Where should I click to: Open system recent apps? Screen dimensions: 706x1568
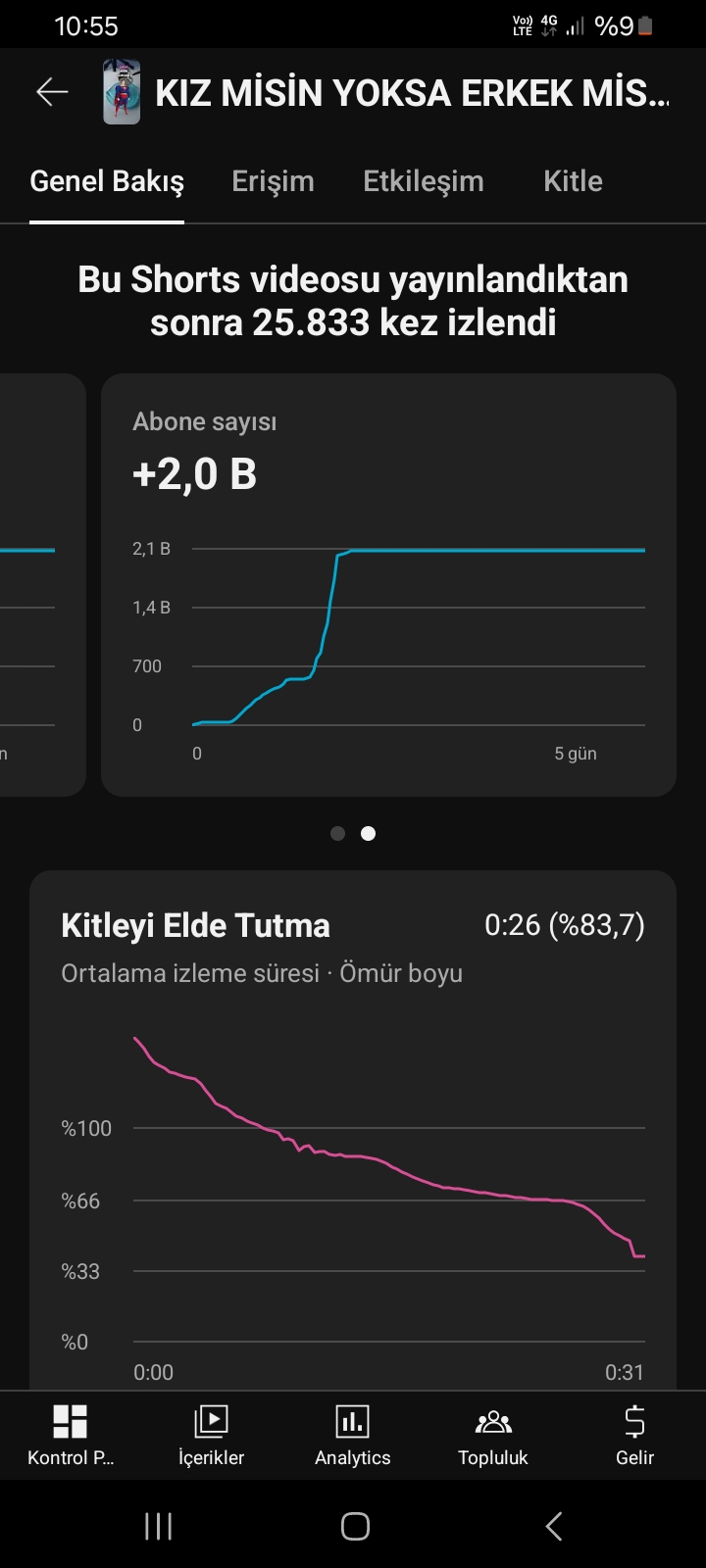[x=158, y=1526]
